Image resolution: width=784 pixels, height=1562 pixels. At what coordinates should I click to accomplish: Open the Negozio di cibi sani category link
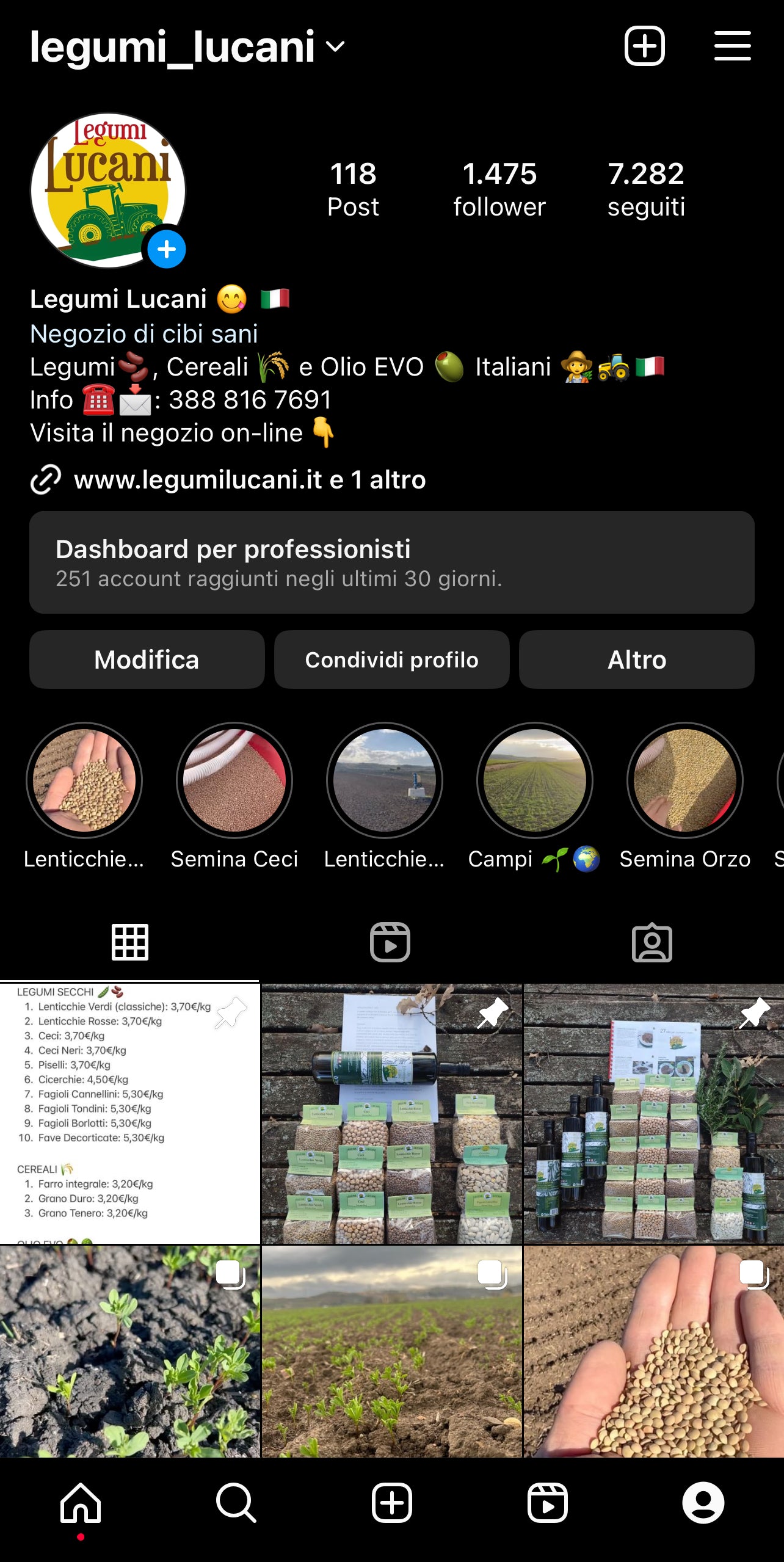click(x=144, y=334)
